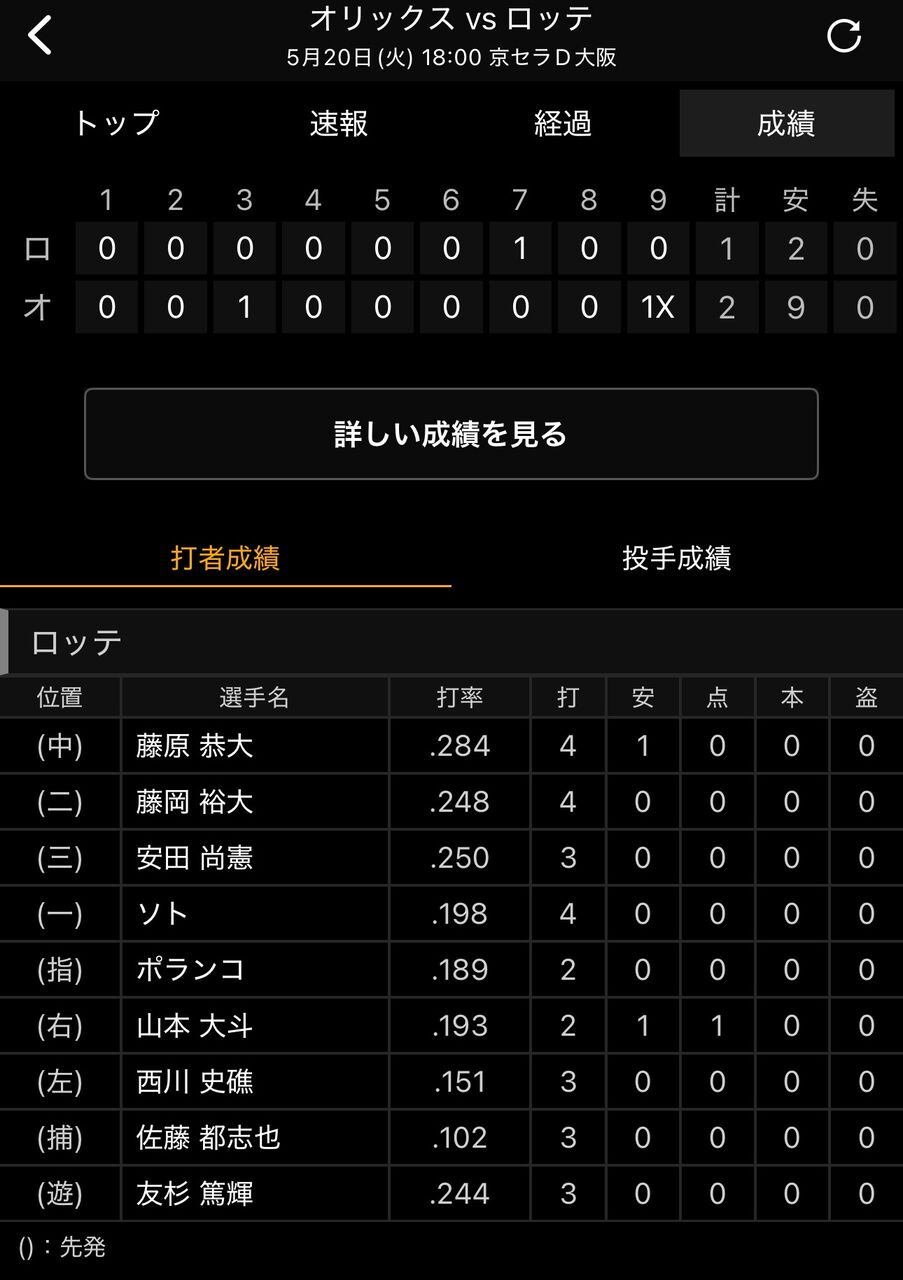This screenshot has width=903, height=1280.
Task: Show 打者成績 batter stats
Action: click(225, 558)
